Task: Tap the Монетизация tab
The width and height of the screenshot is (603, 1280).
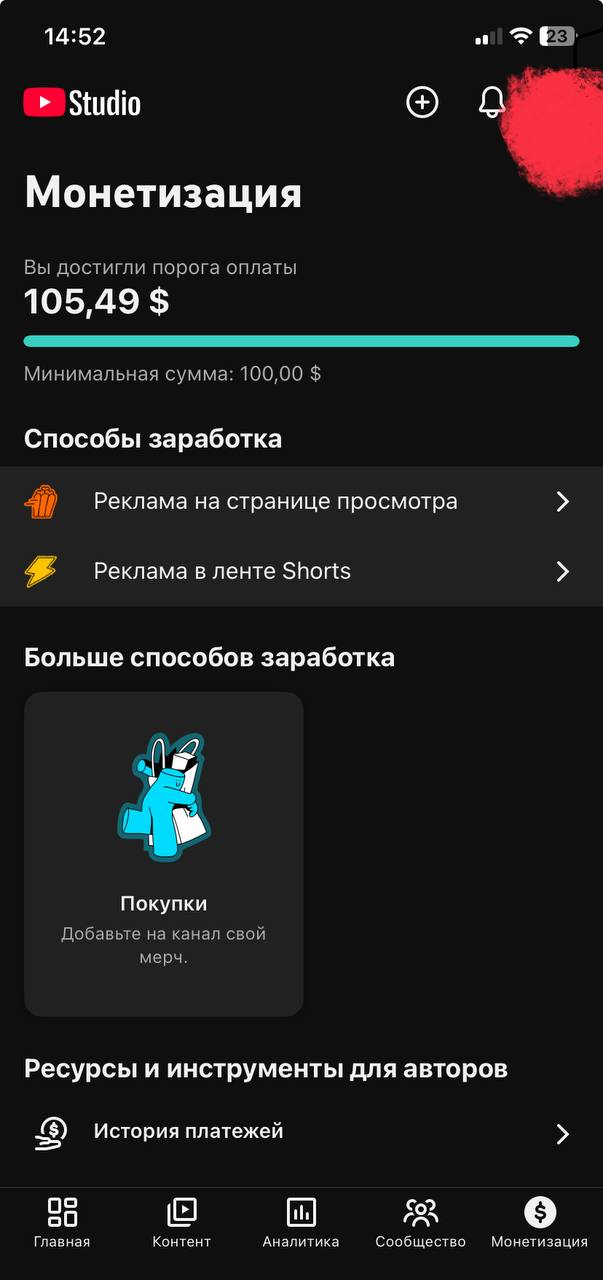Action: coord(540,1222)
